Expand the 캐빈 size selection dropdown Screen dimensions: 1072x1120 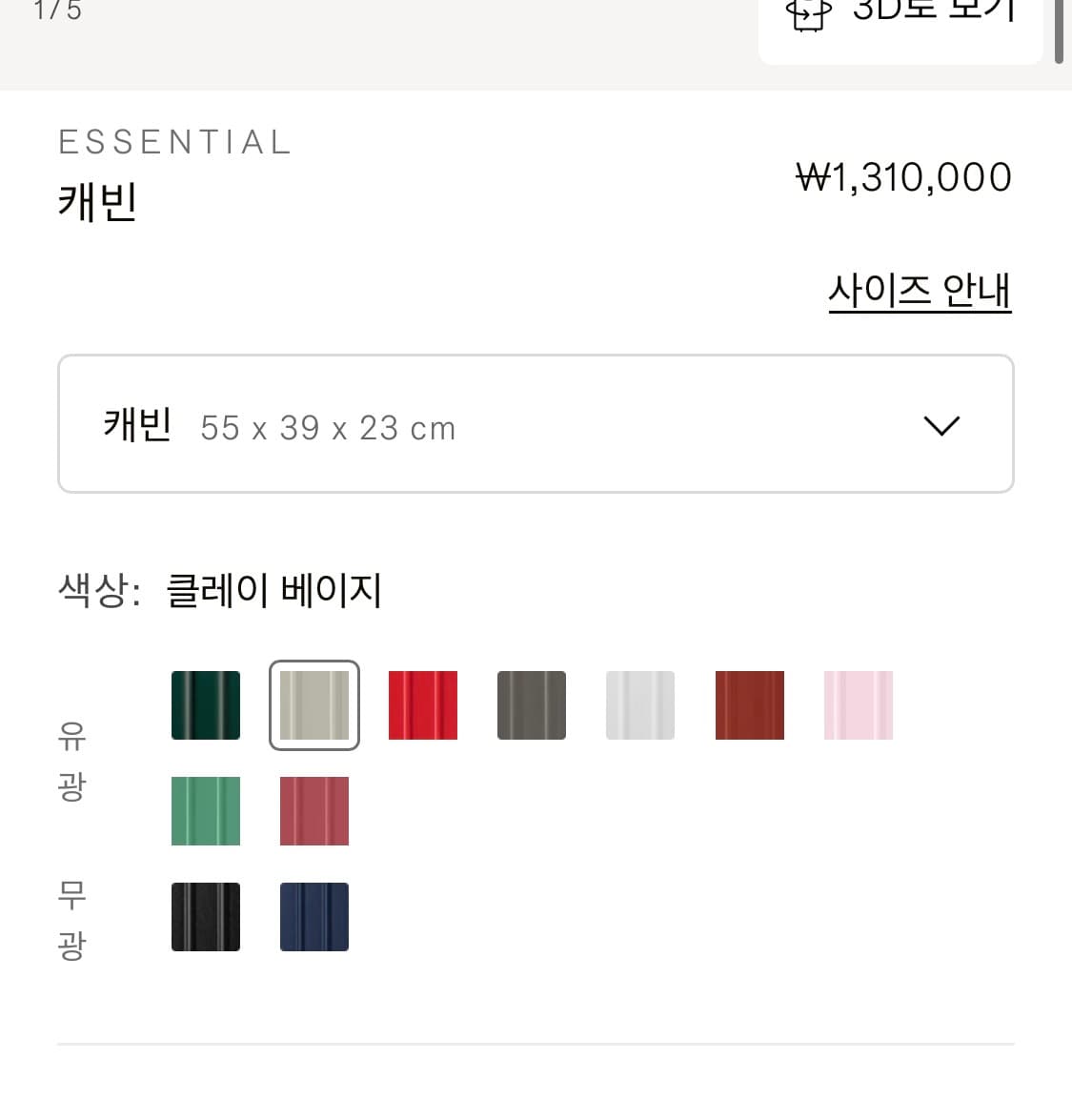click(x=536, y=424)
